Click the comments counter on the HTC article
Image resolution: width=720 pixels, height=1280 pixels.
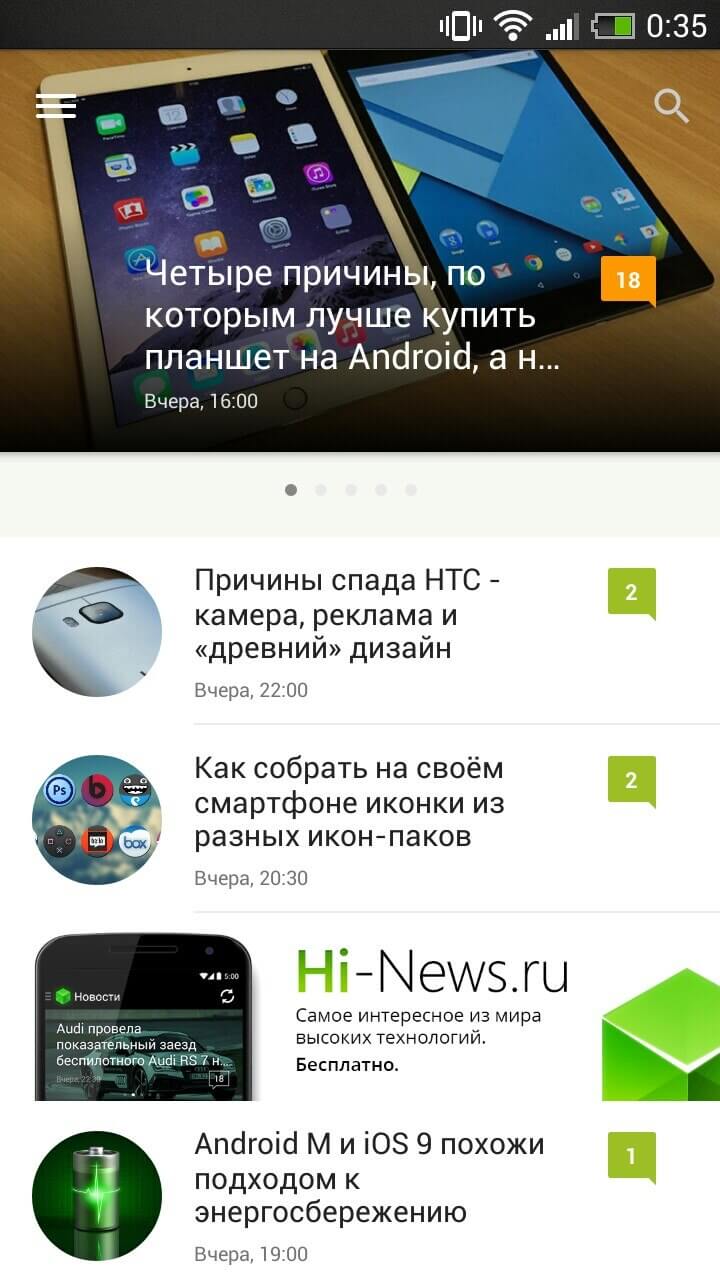click(631, 593)
